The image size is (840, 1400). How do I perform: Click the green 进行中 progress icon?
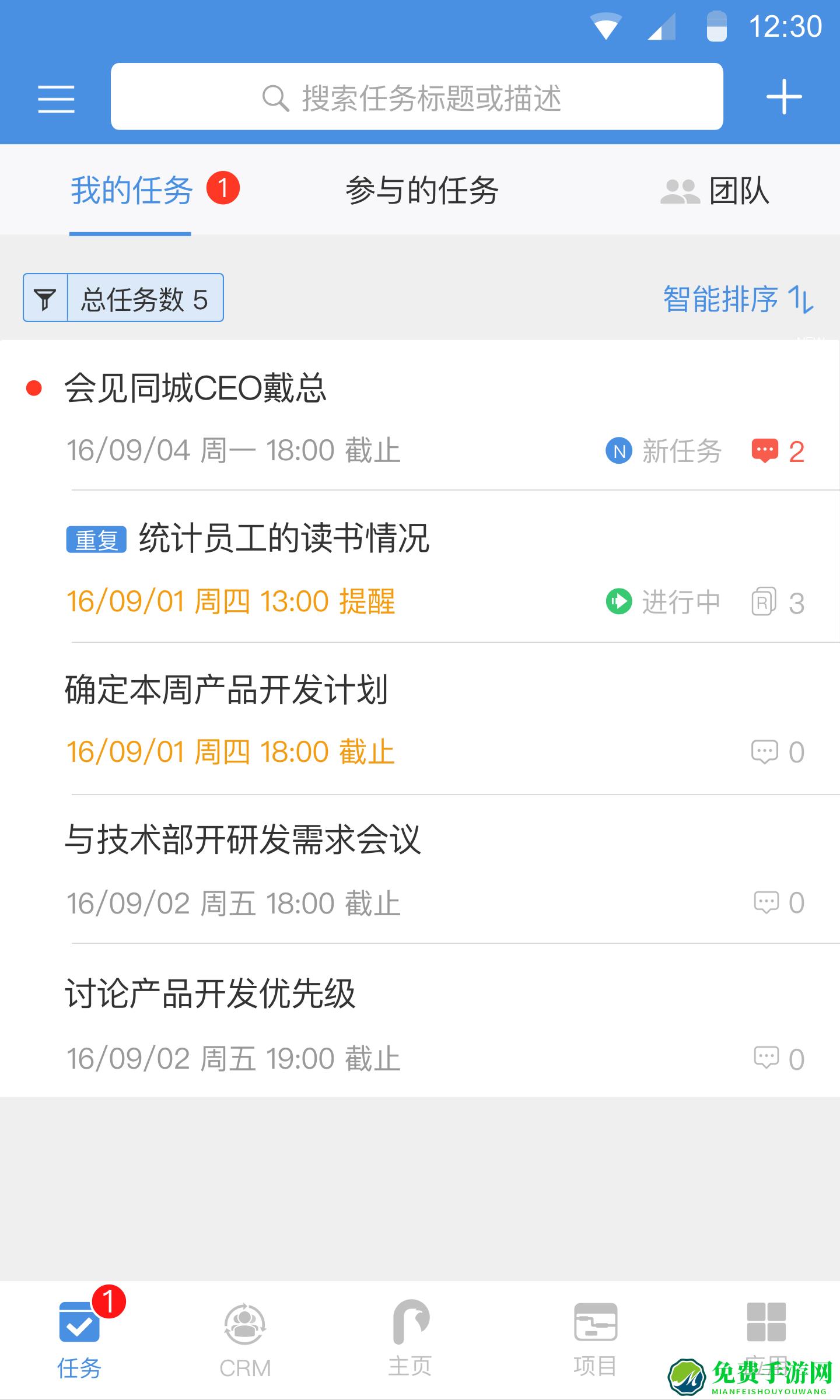click(x=619, y=601)
